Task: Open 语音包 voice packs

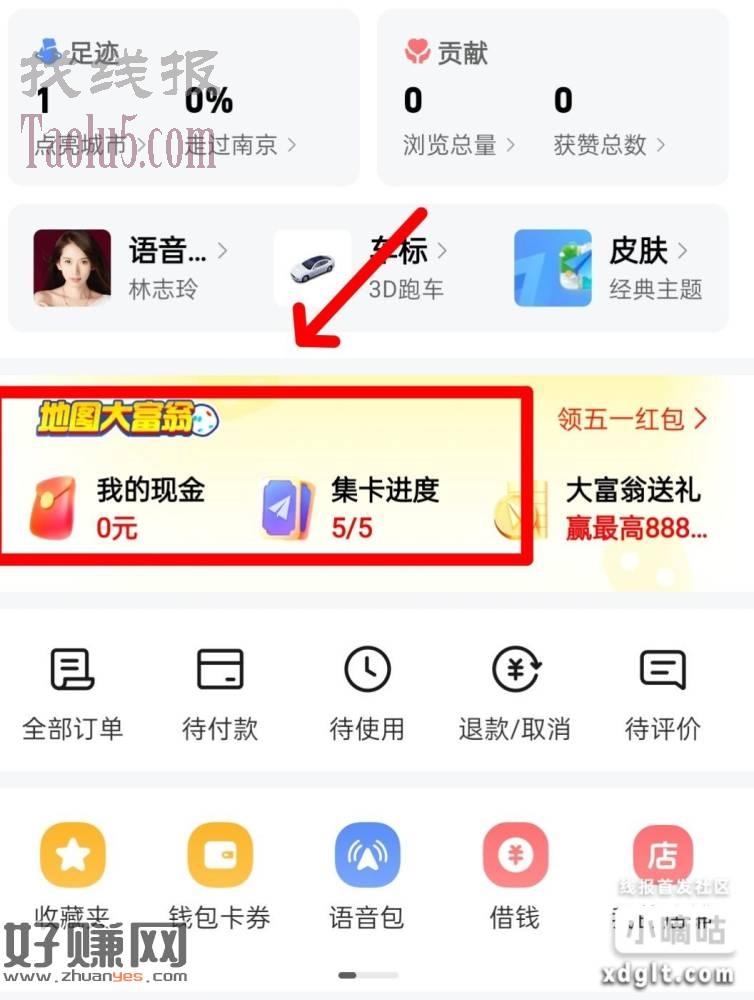Action: tap(367, 878)
